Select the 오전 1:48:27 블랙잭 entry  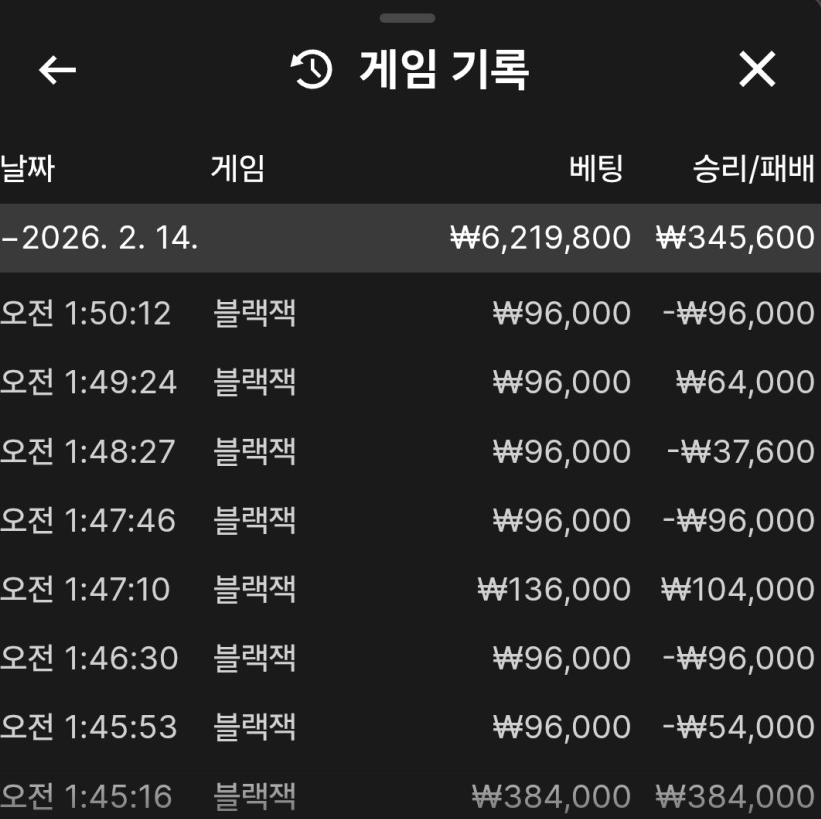pyautogui.click(x=410, y=451)
